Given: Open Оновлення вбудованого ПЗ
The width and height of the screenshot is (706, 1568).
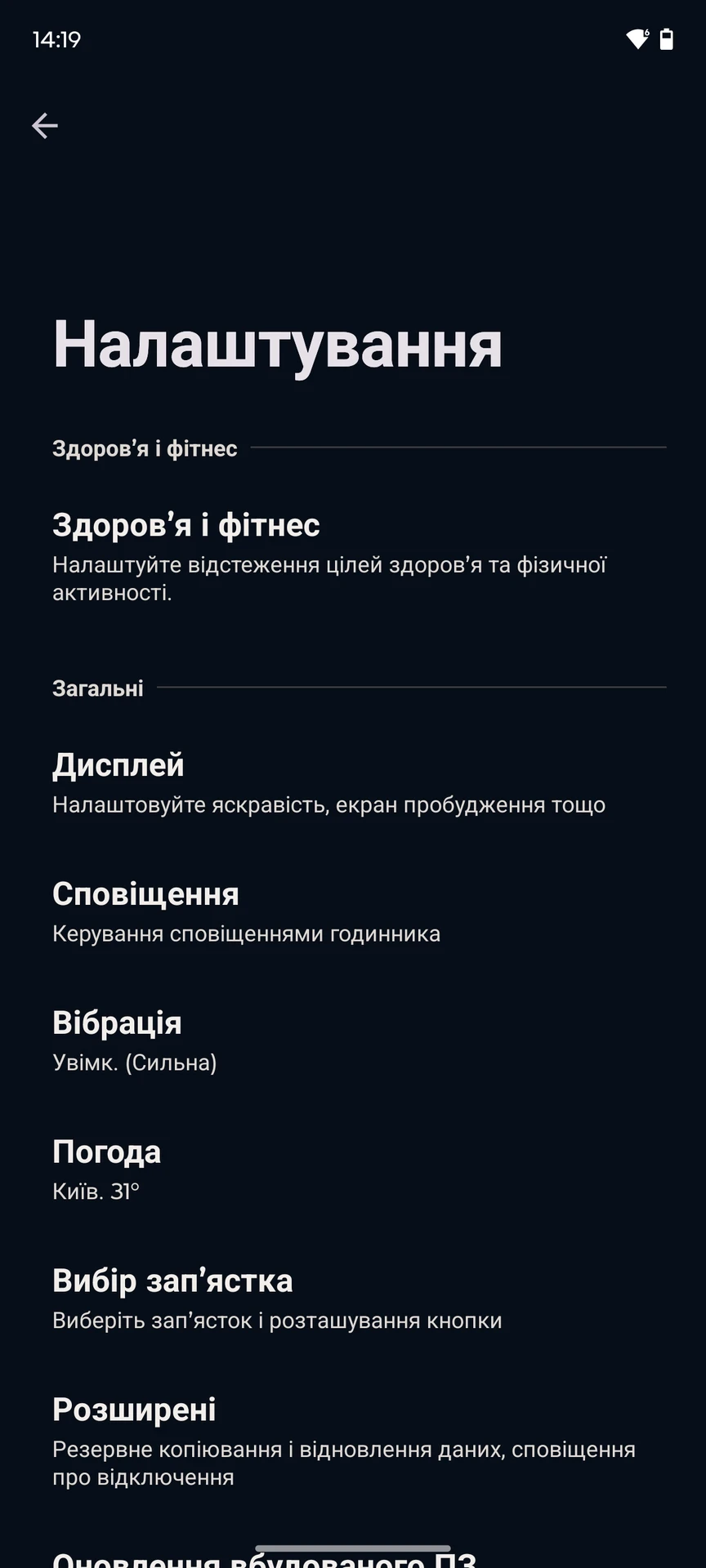Looking at the screenshot, I should [353, 1557].
